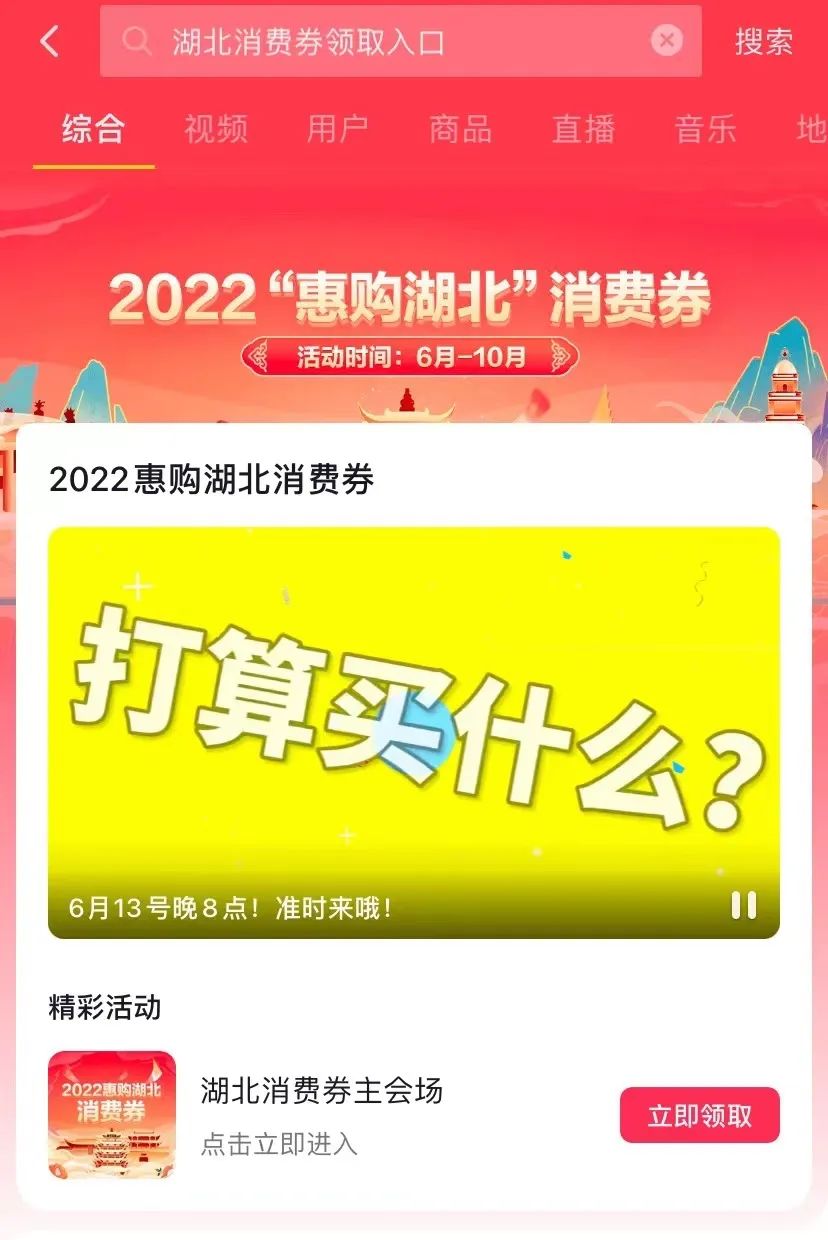Clear the search text
The width and height of the screenshot is (828, 1240).
click(x=667, y=40)
